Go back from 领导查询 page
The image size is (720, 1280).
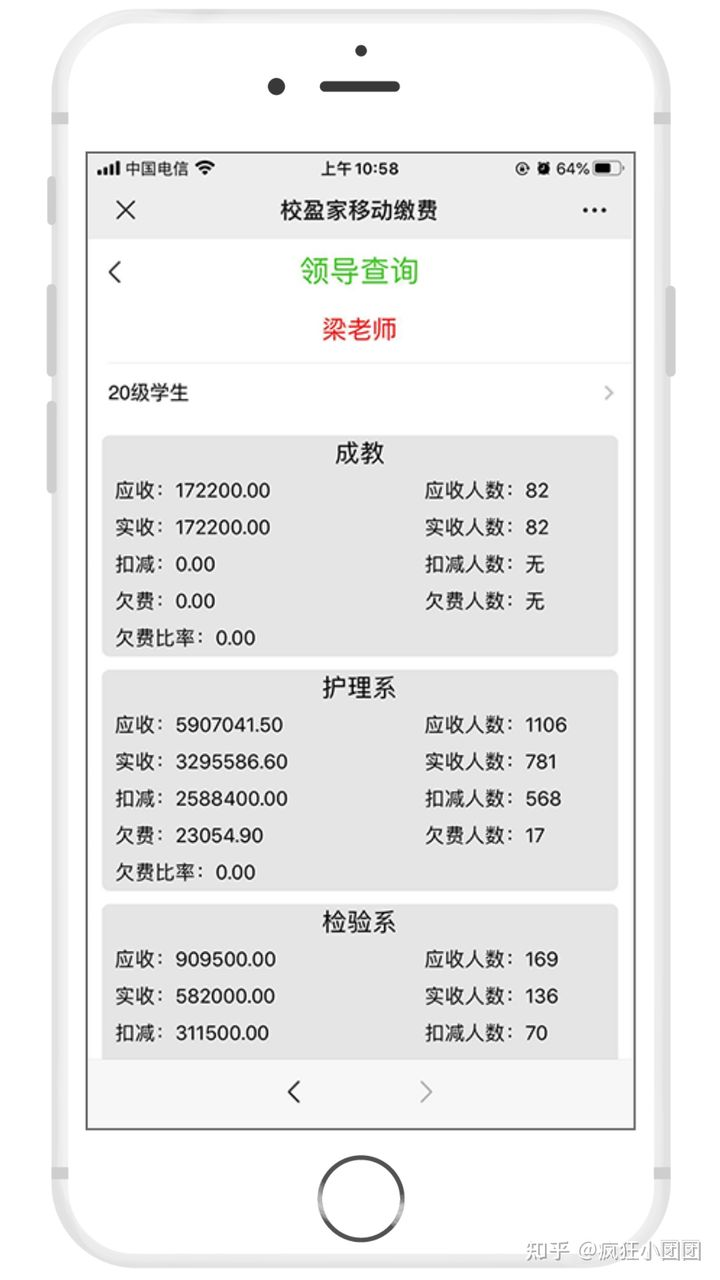115,271
